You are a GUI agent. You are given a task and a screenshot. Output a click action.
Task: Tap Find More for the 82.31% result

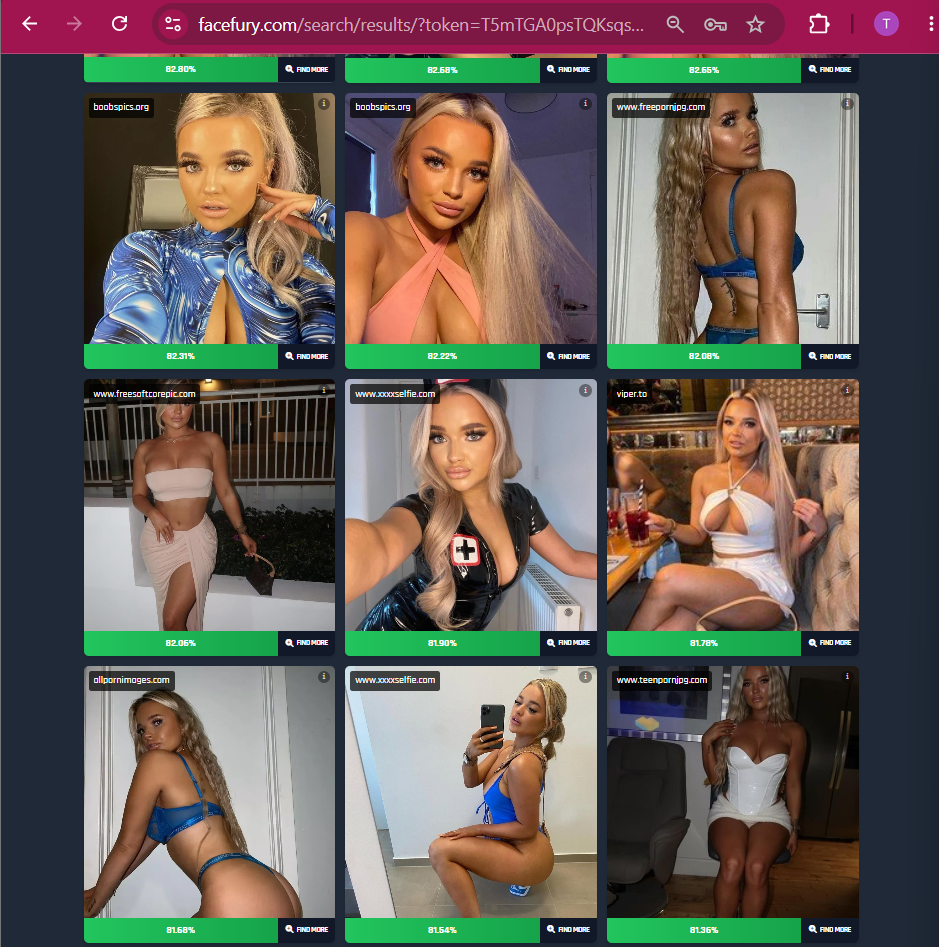pyautogui.click(x=307, y=356)
